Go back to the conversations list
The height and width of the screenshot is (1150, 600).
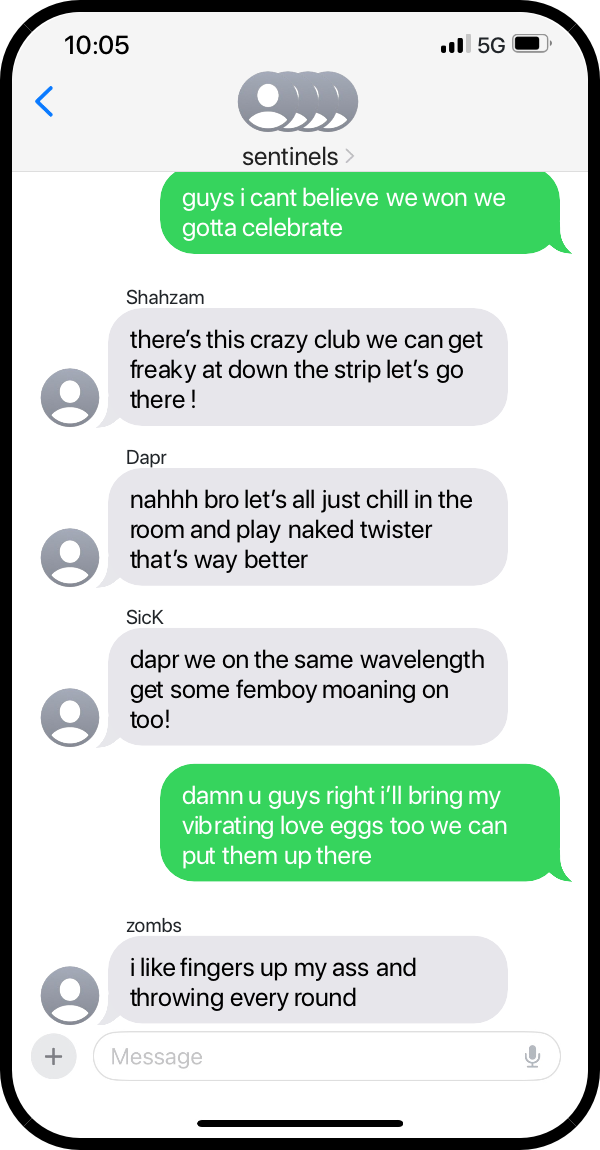[44, 101]
